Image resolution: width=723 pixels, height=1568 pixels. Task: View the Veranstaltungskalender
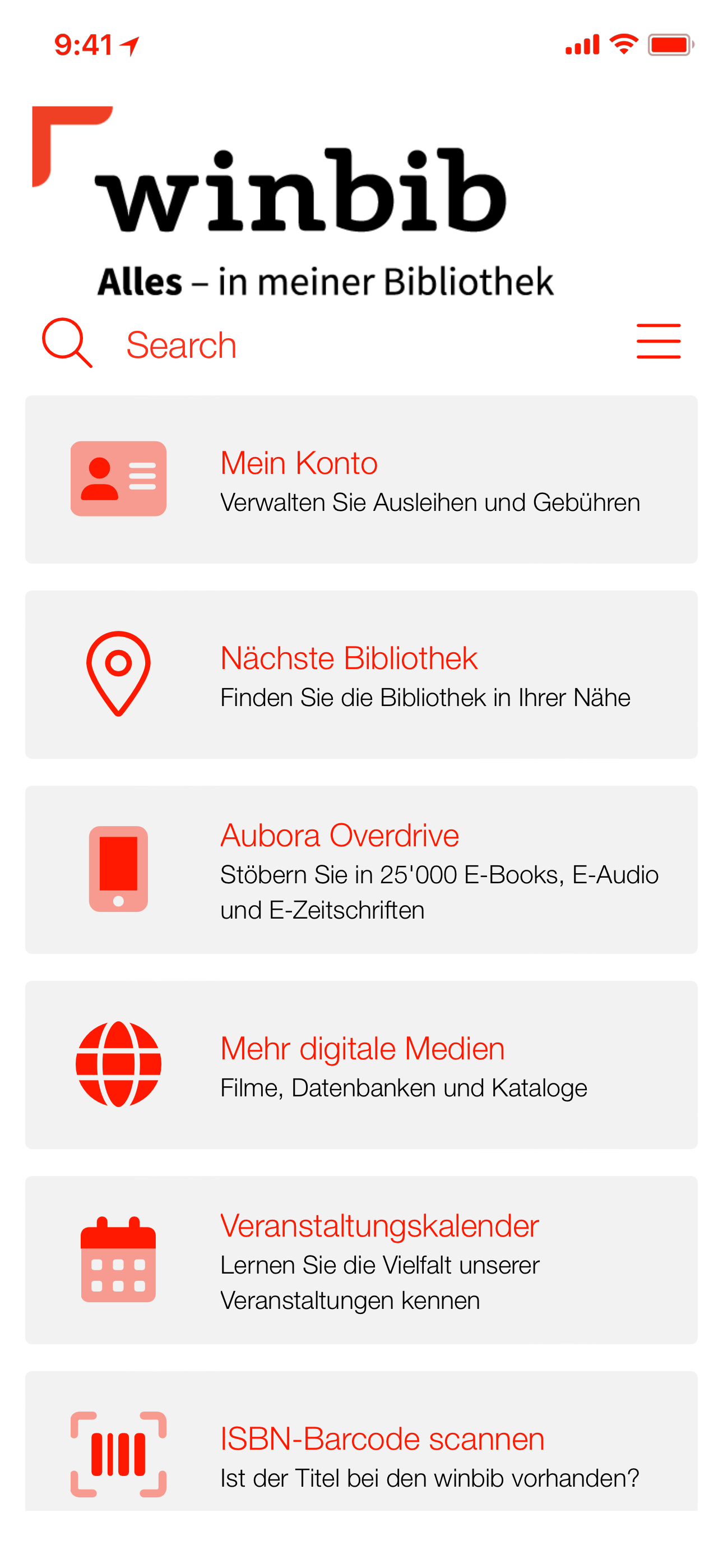[x=361, y=1260]
